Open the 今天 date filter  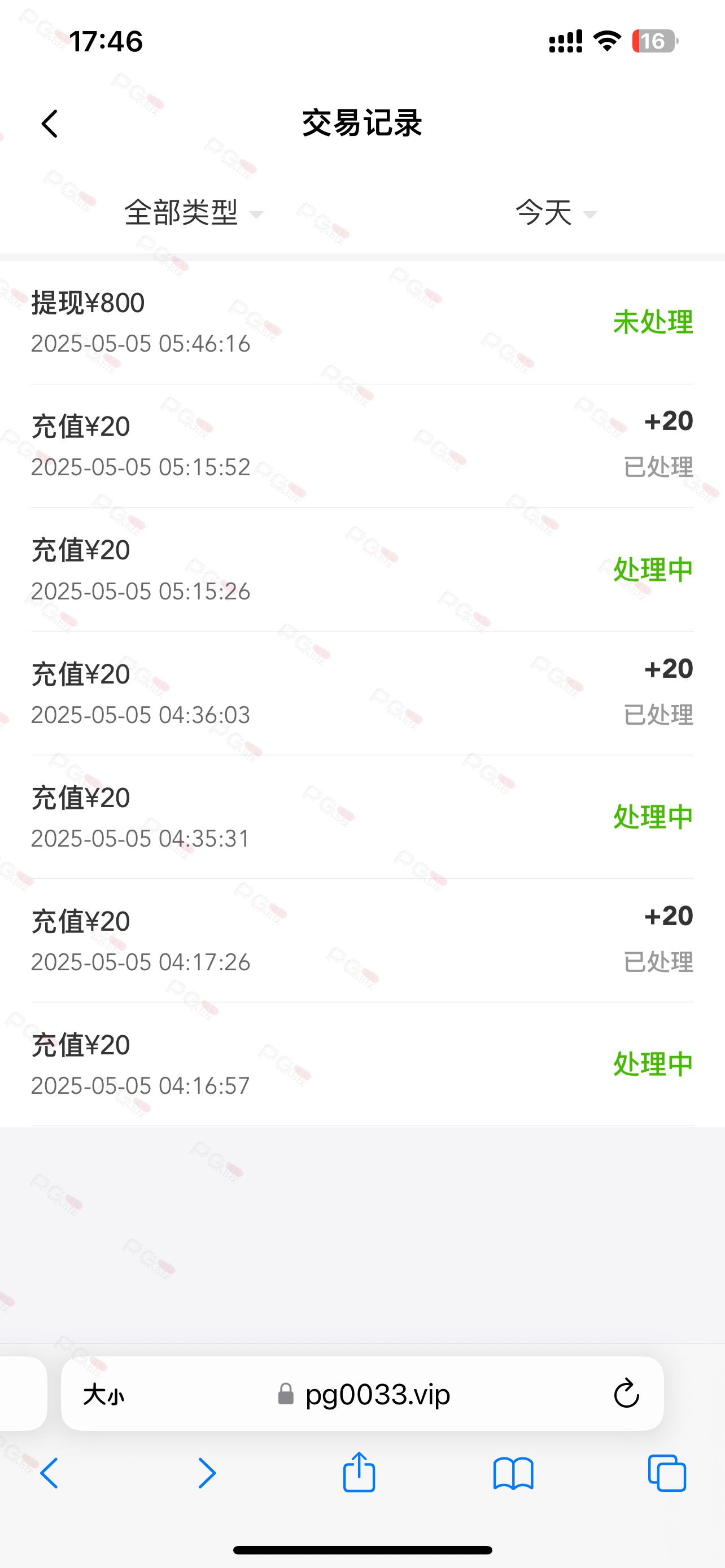[x=556, y=213]
